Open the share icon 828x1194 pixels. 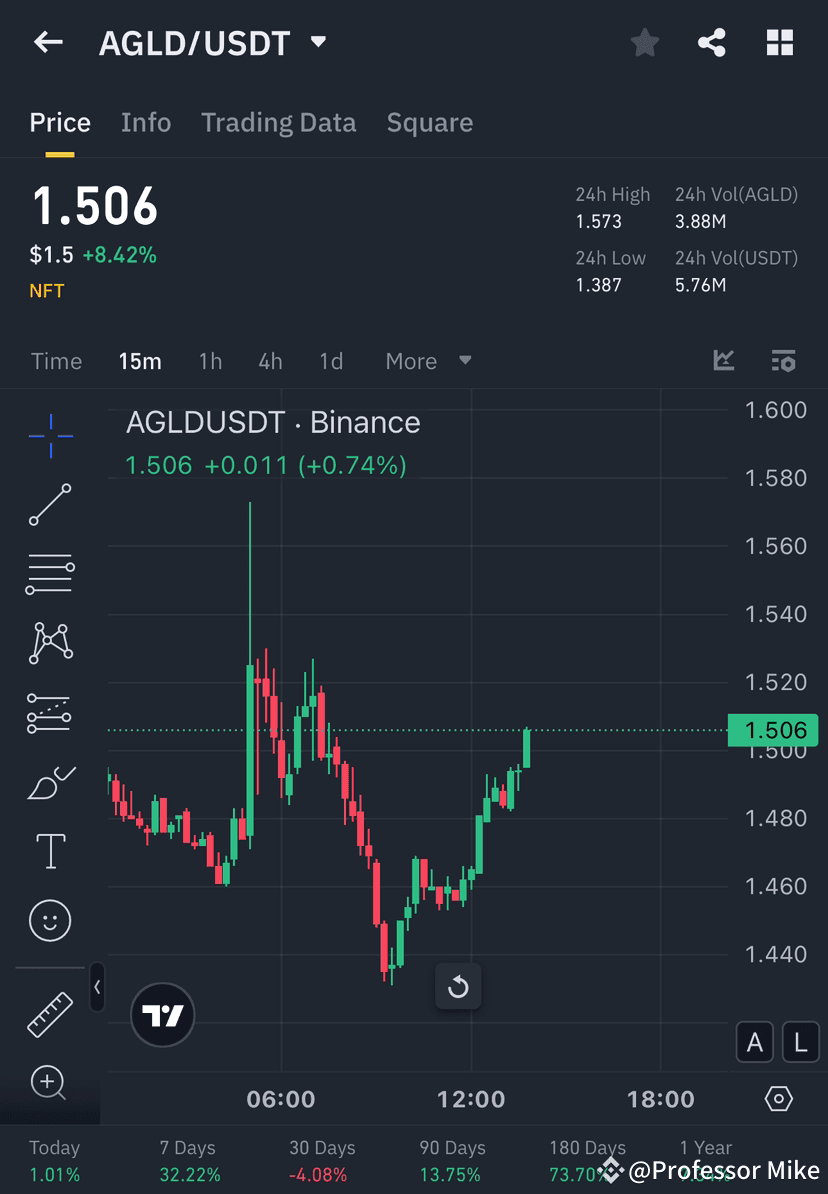[x=712, y=42]
